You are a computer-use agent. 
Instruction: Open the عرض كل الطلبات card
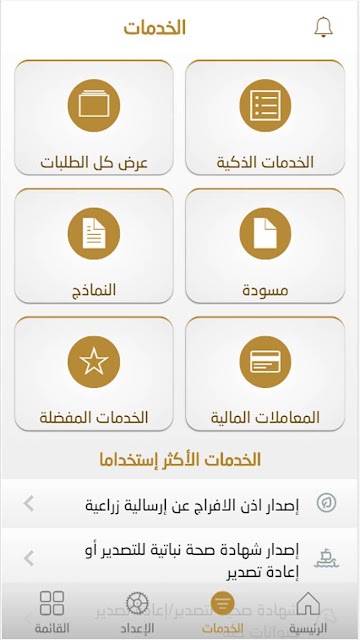[x=94, y=118]
